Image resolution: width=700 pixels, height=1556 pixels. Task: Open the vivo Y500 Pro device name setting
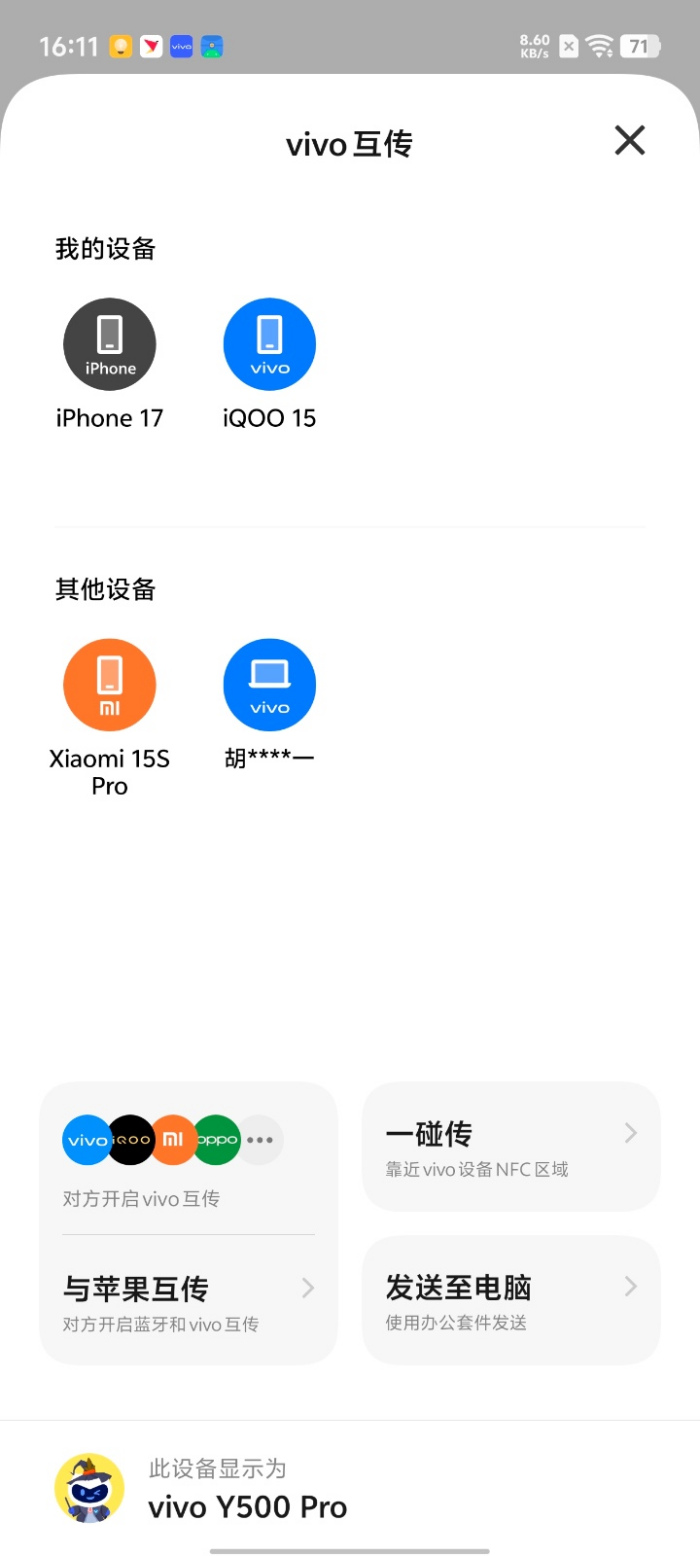[x=248, y=1489]
